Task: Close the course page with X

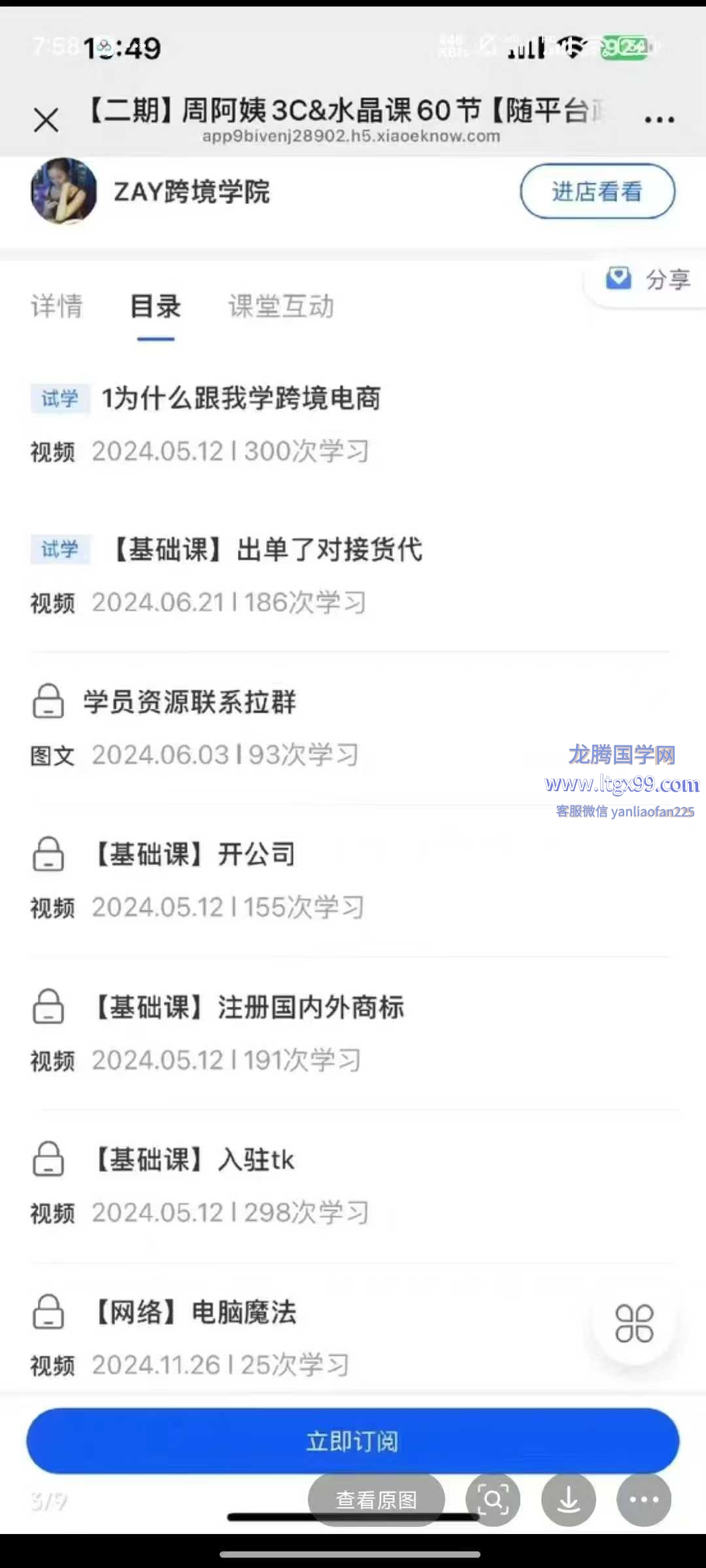Action: pyautogui.click(x=46, y=120)
